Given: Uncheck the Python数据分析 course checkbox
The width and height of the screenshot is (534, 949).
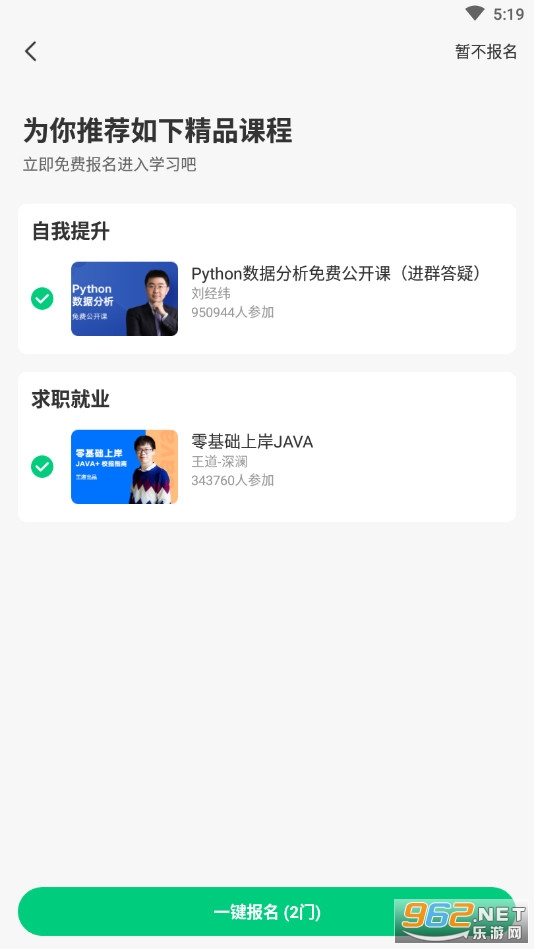Looking at the screenshot, I should pyautogui.click(x=42, y=298).
